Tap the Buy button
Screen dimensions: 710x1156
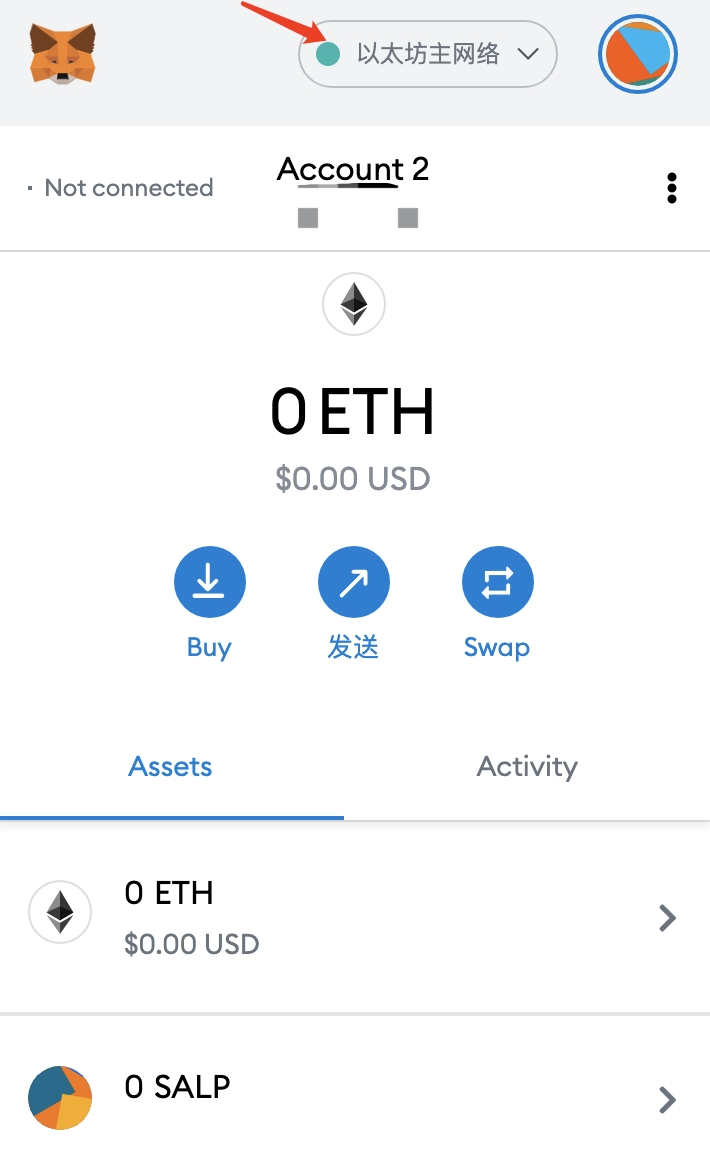(x=209, y=581)
